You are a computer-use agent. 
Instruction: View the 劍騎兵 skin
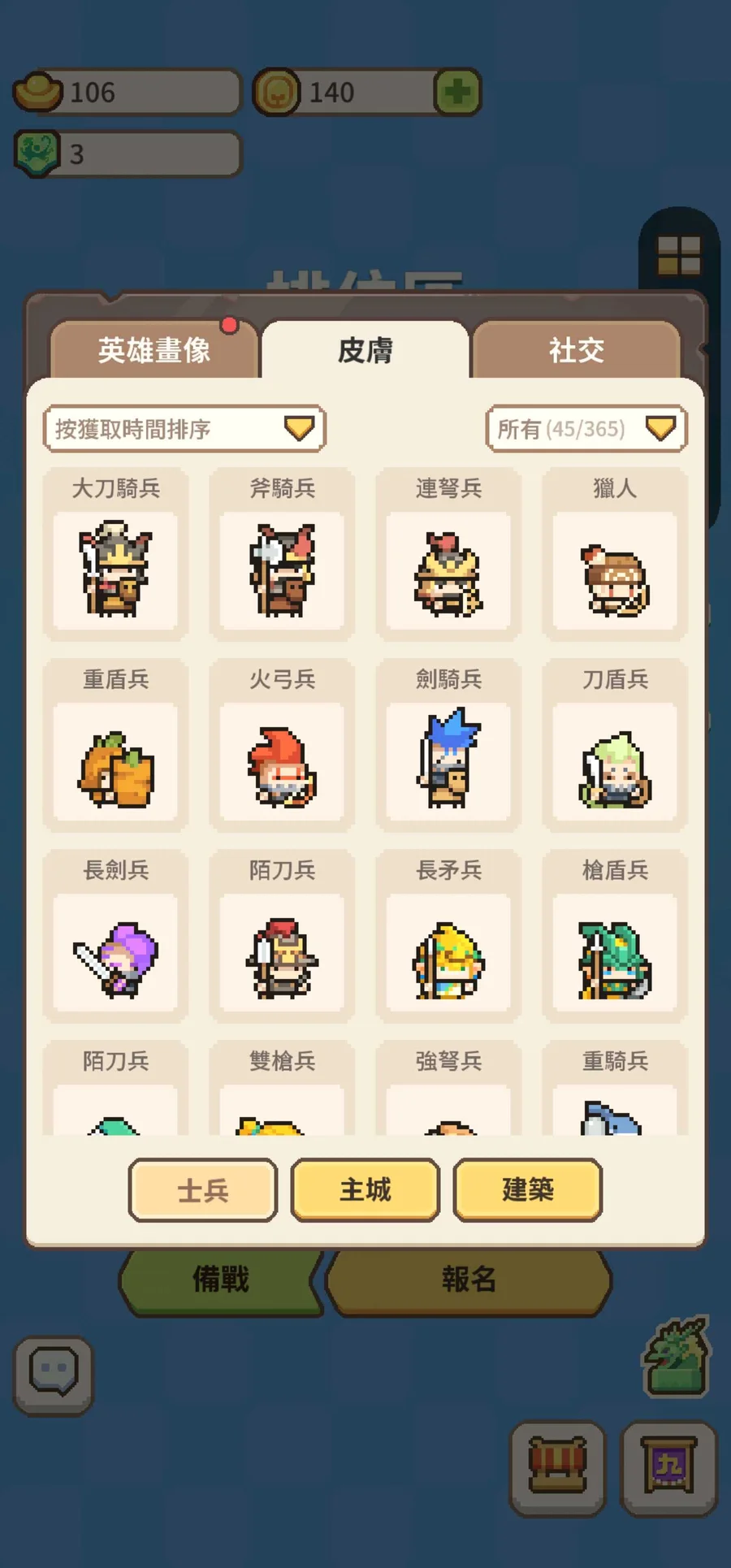448,745
